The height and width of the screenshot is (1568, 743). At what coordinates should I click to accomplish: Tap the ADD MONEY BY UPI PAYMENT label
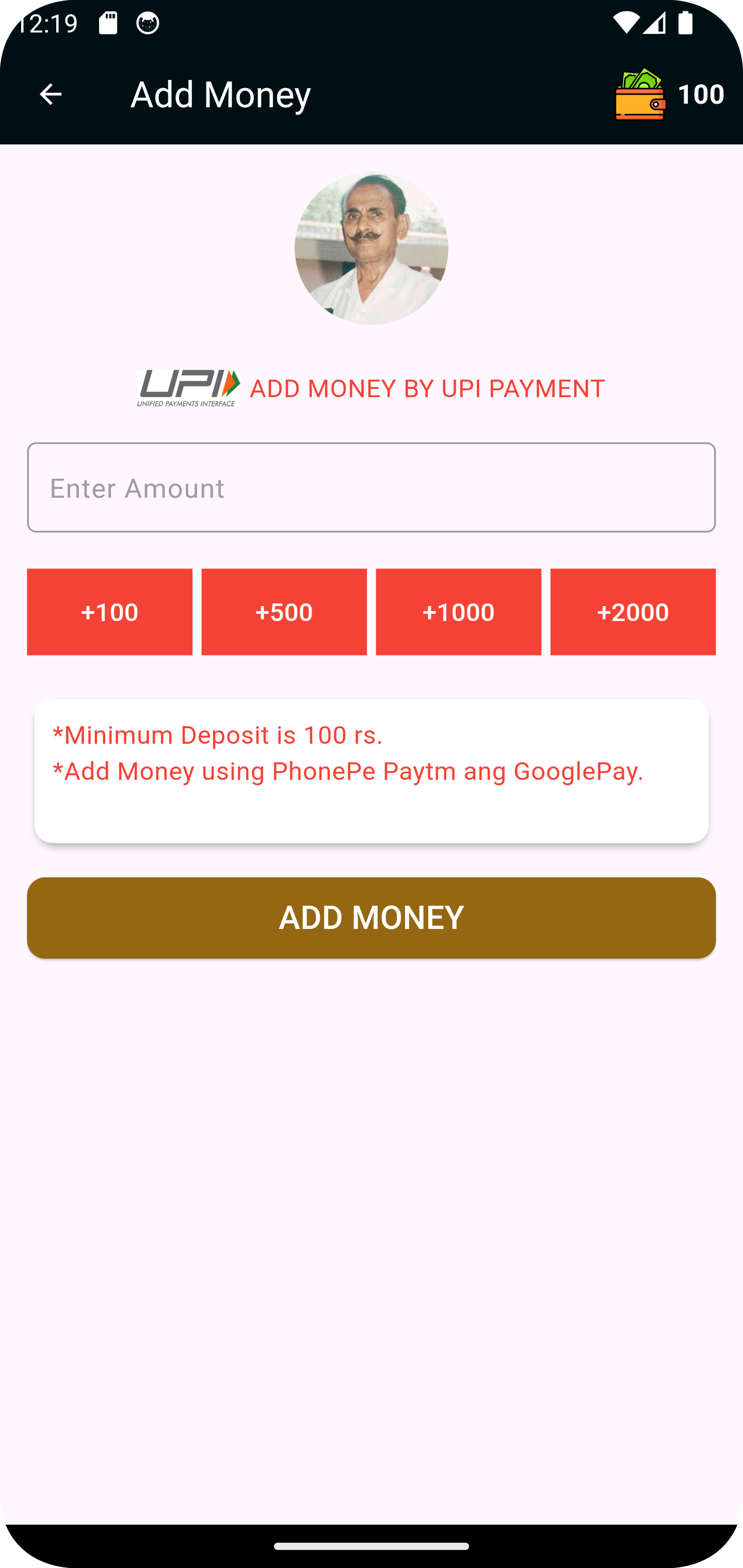coord(426,388)
